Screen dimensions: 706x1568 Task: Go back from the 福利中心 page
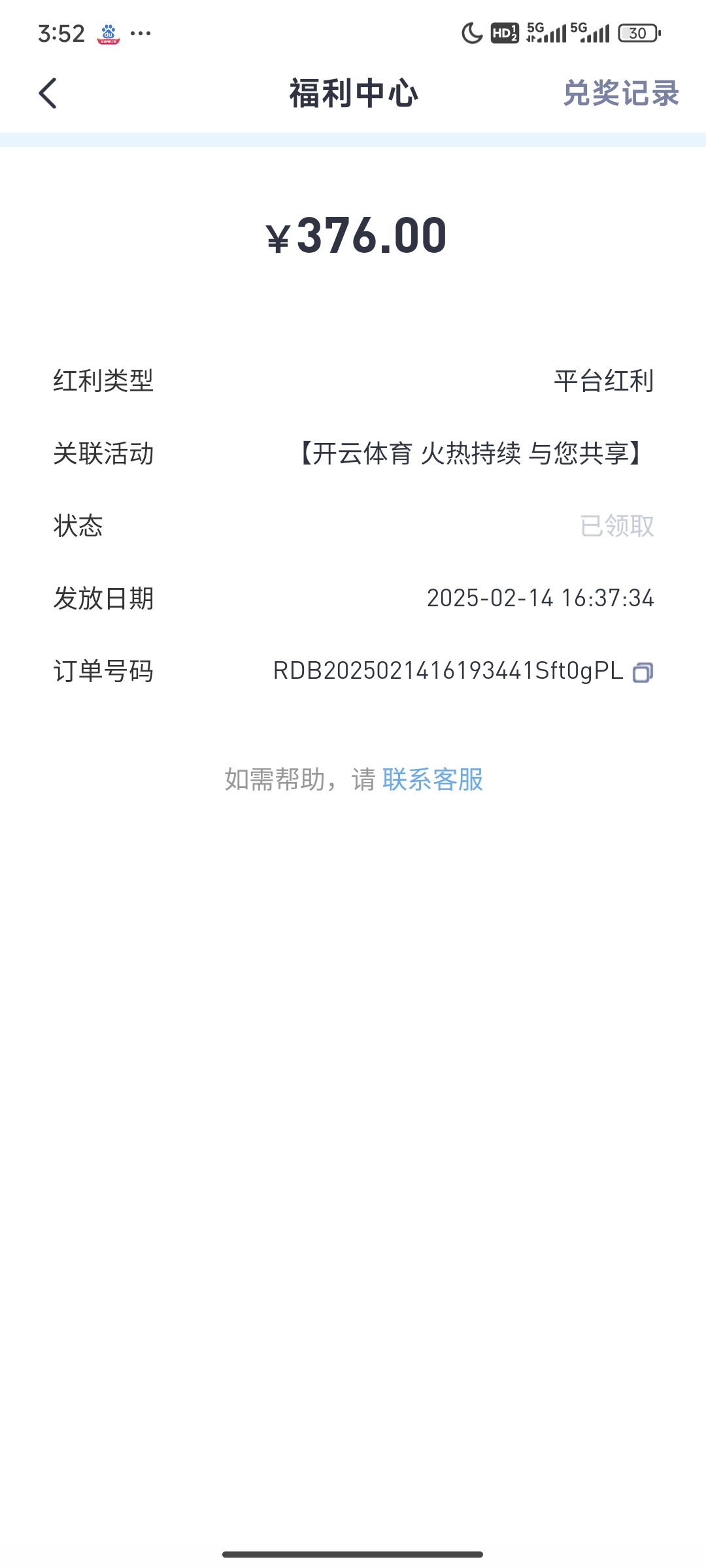coord(48,93)
